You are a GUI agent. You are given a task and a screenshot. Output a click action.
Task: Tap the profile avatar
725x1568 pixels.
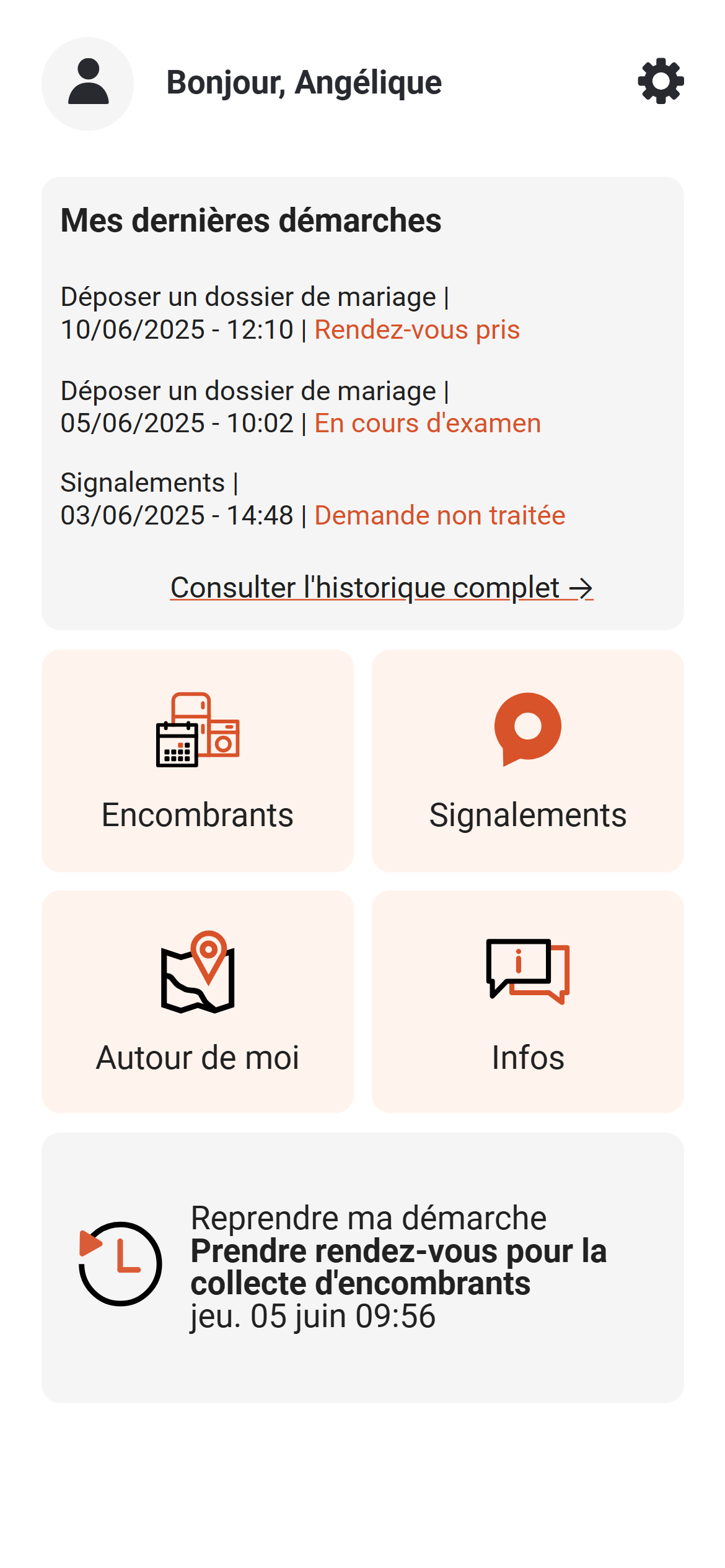[x=88, y=84]
